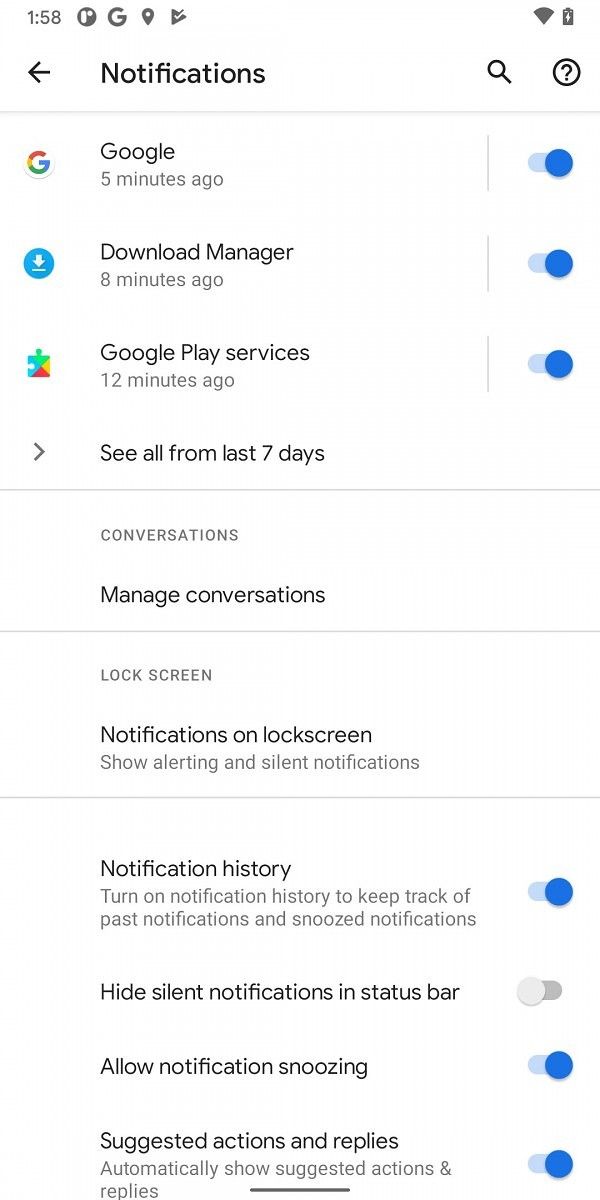Turn off Notification history
600x1200 pixels.
click(549, 892)
